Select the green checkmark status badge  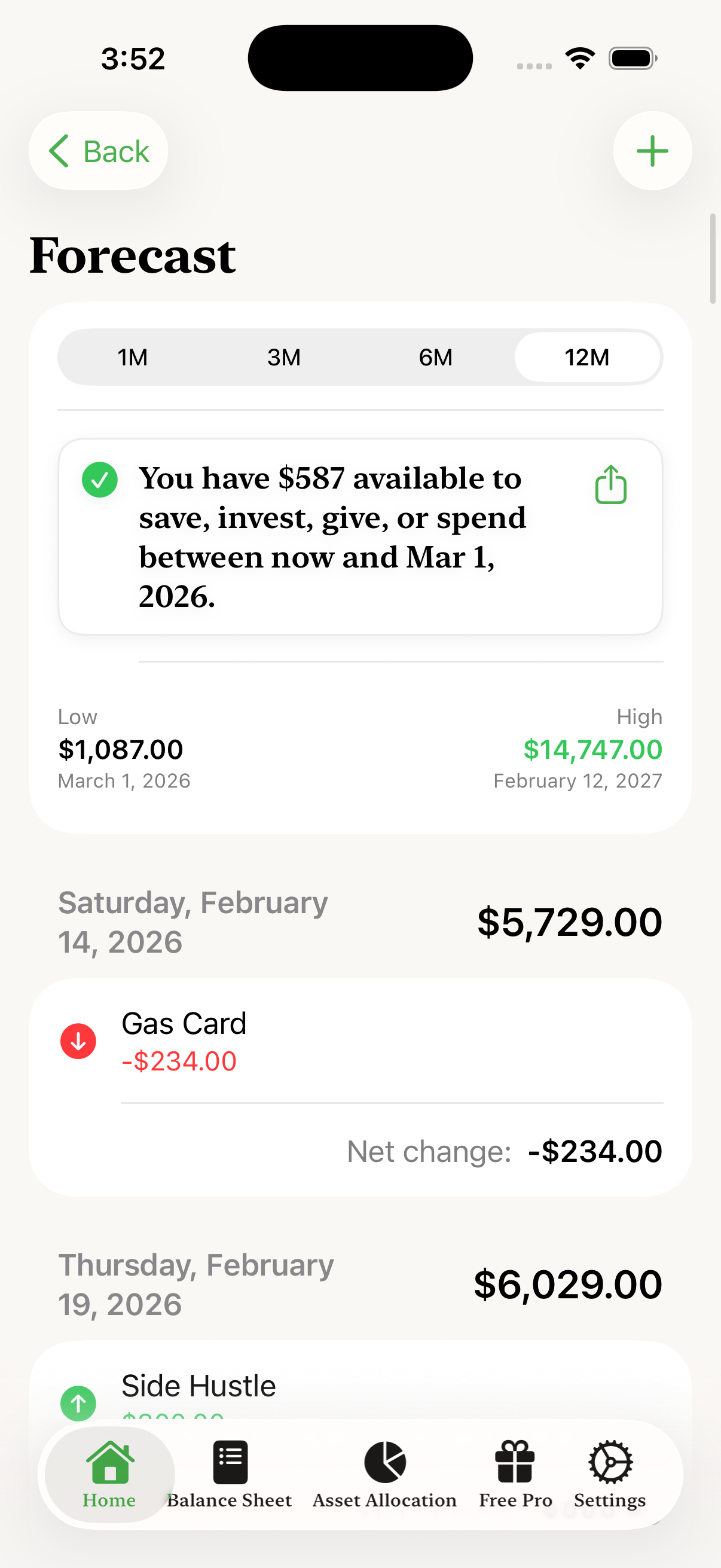[100, 480]
